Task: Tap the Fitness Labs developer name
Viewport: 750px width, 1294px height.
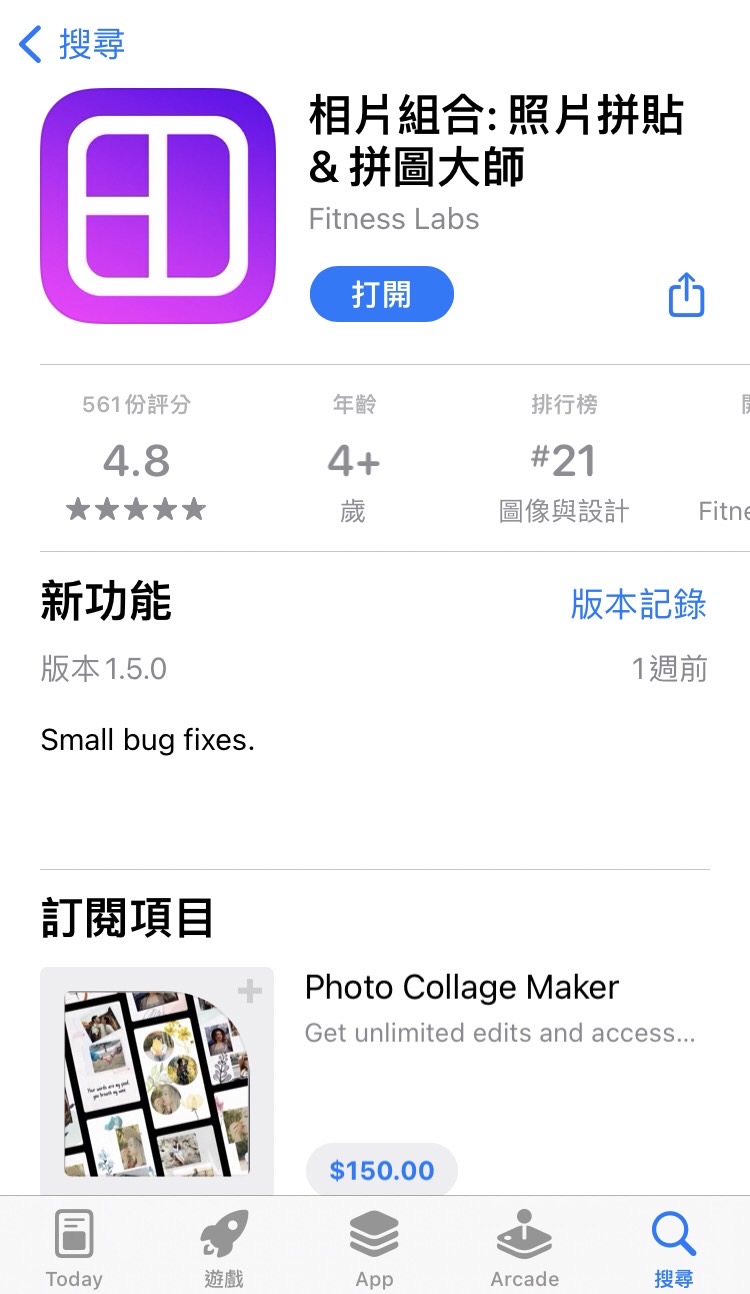Action: tap(393, 219)
